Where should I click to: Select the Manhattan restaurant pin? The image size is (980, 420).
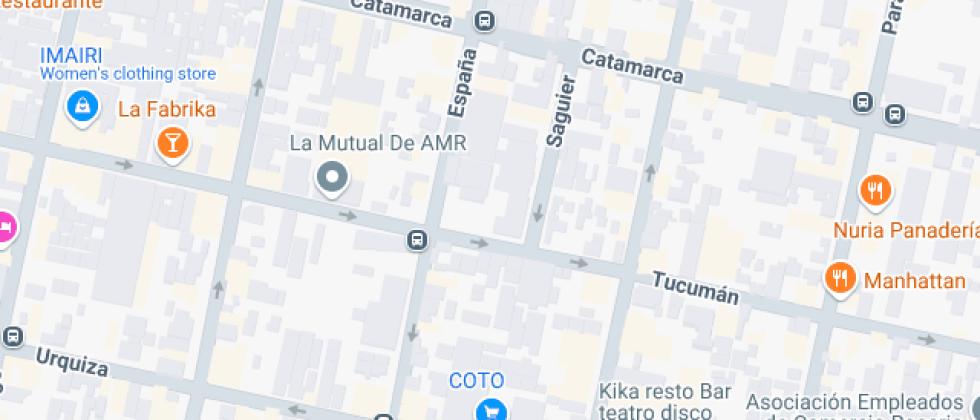(x=839, y=278)
